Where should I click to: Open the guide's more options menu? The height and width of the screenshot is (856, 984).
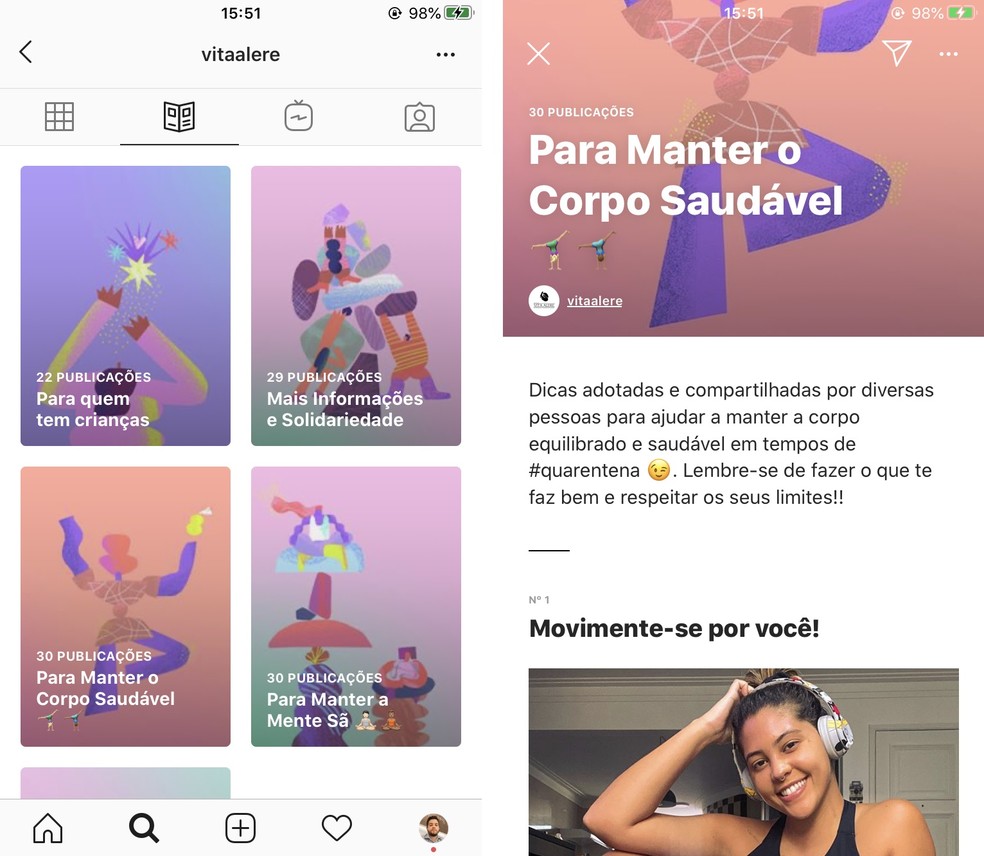[949, 54]
